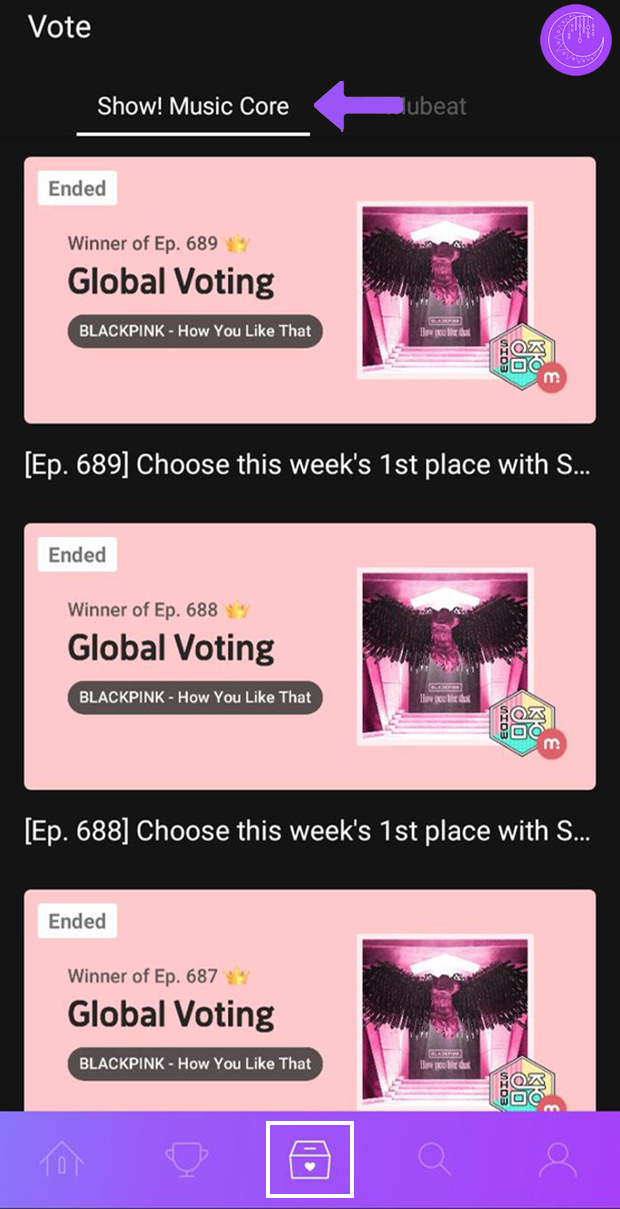Select the Show! Music Core tab
Image resolution: width=620 pixels, height=1209 pixels.
[x=193, y=107]
